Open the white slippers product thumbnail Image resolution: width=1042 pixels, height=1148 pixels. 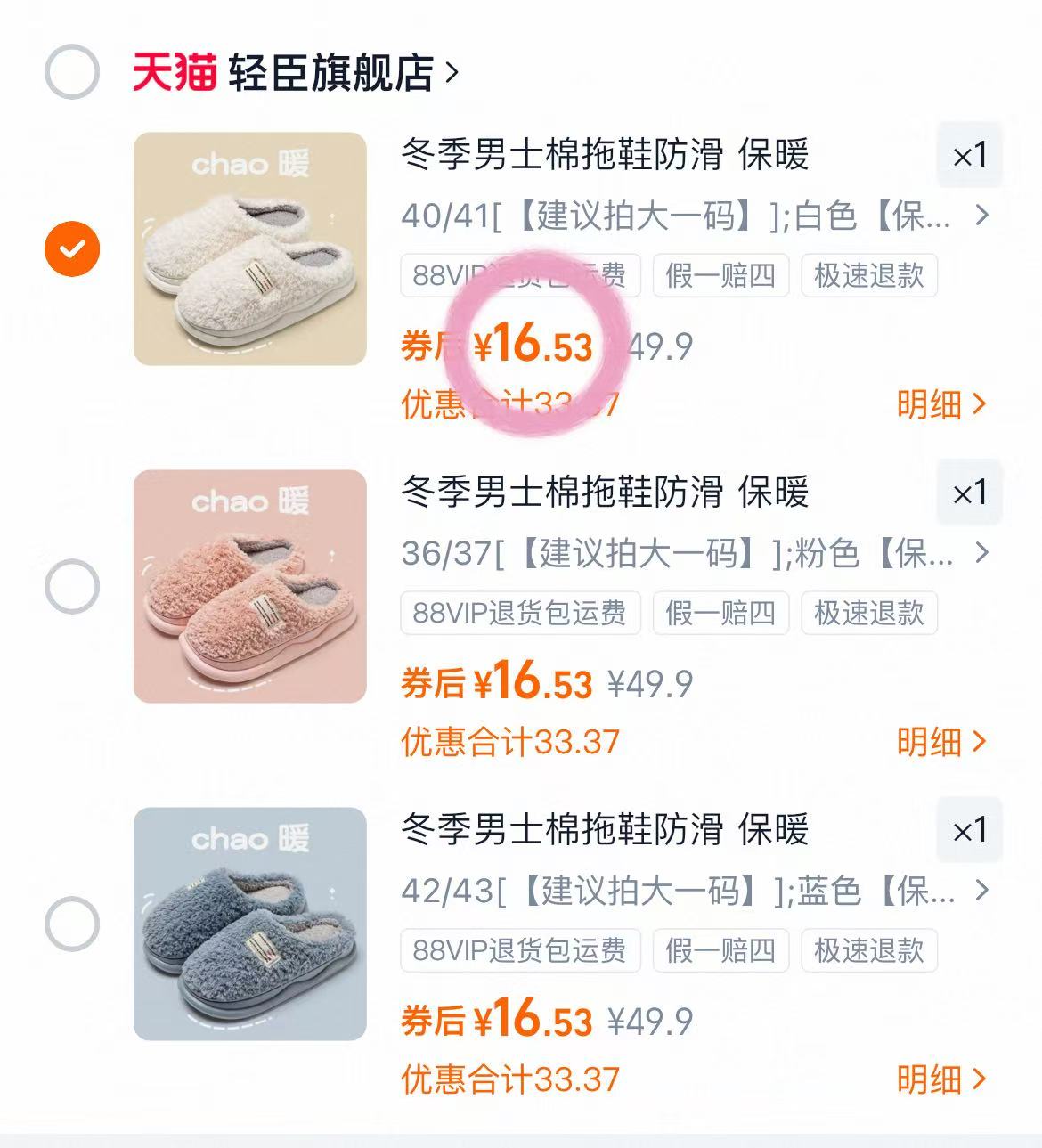[249, 247]
